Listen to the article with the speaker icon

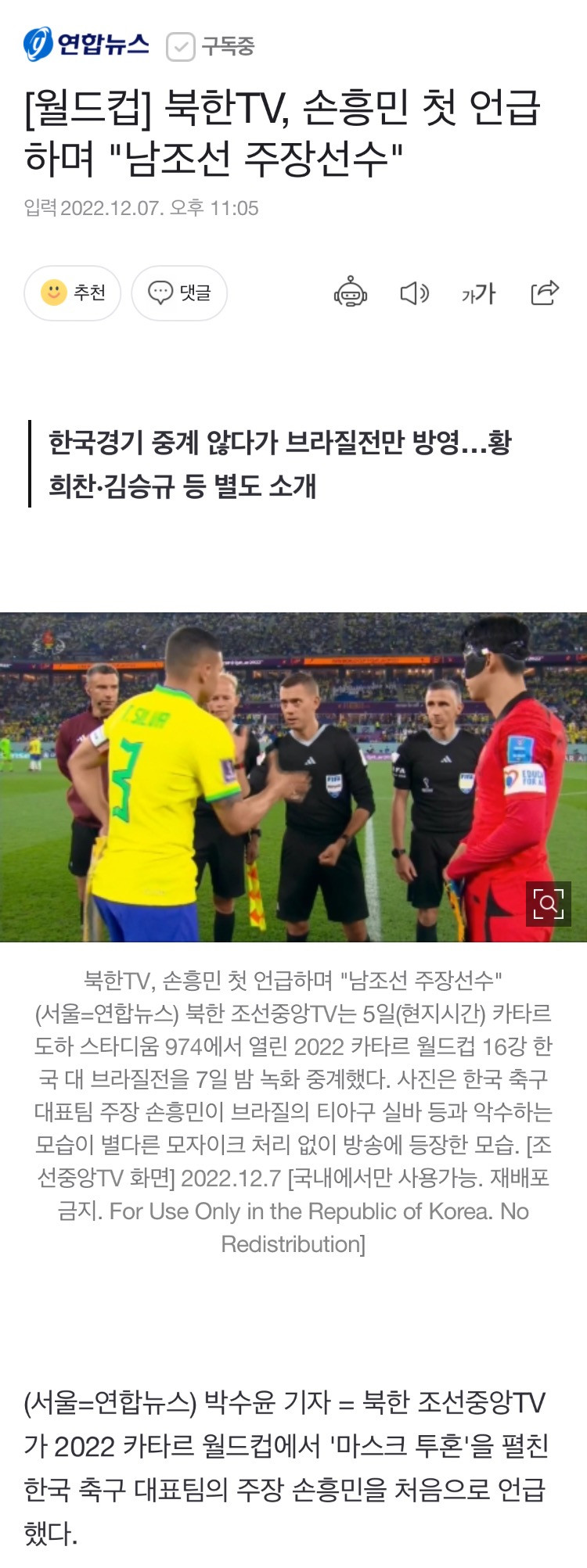click(414, 292)
